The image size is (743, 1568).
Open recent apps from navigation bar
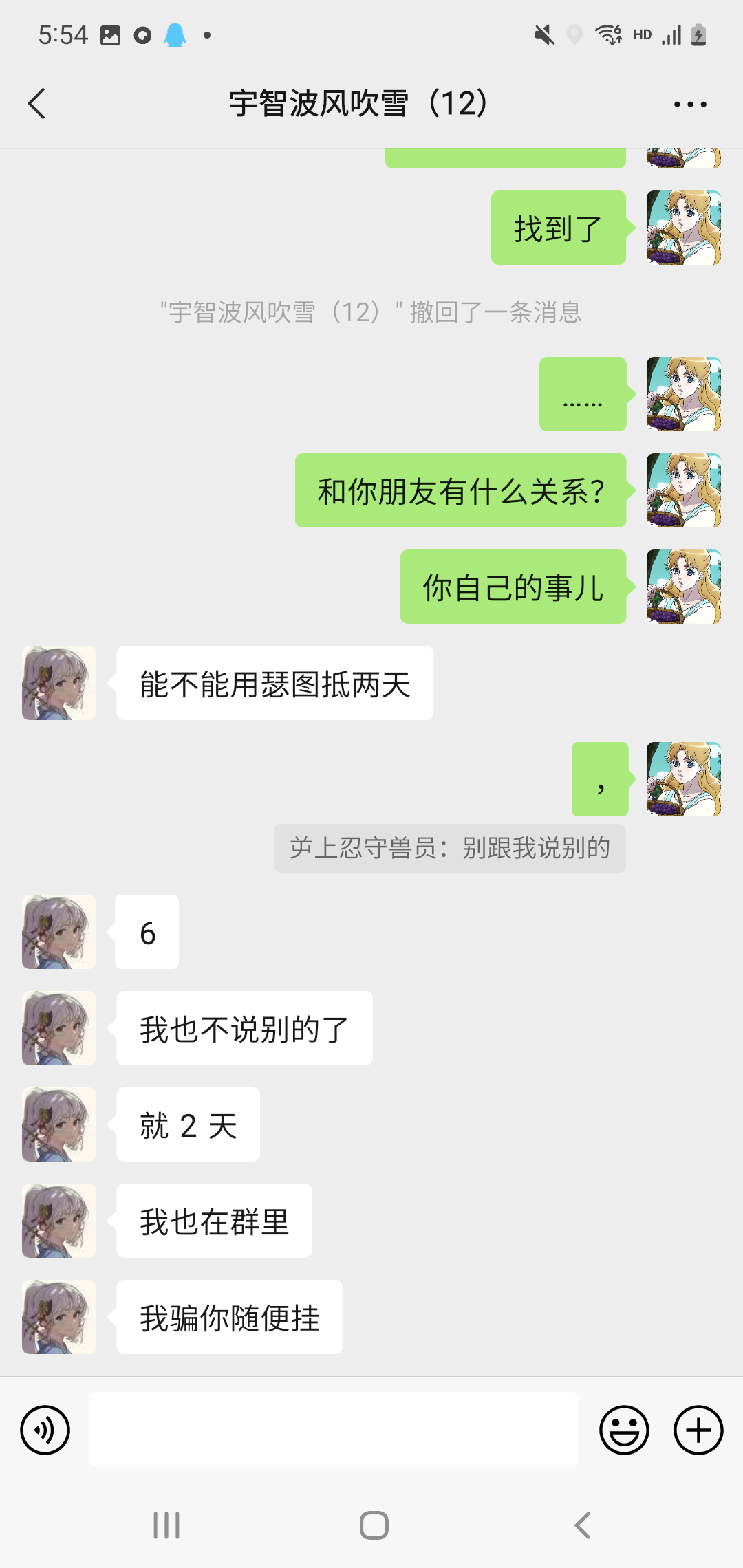166,1525
